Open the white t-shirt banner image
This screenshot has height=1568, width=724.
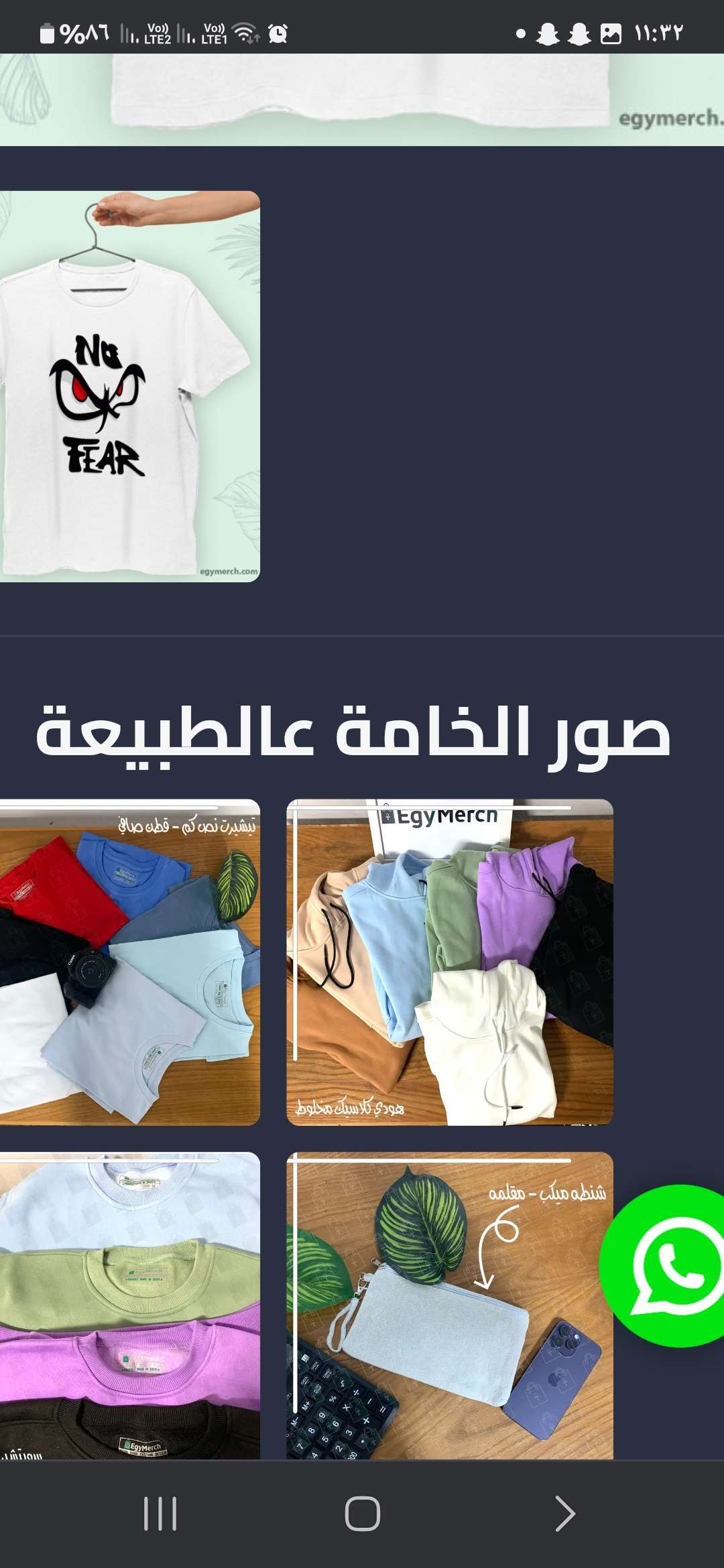click(362, 99)
